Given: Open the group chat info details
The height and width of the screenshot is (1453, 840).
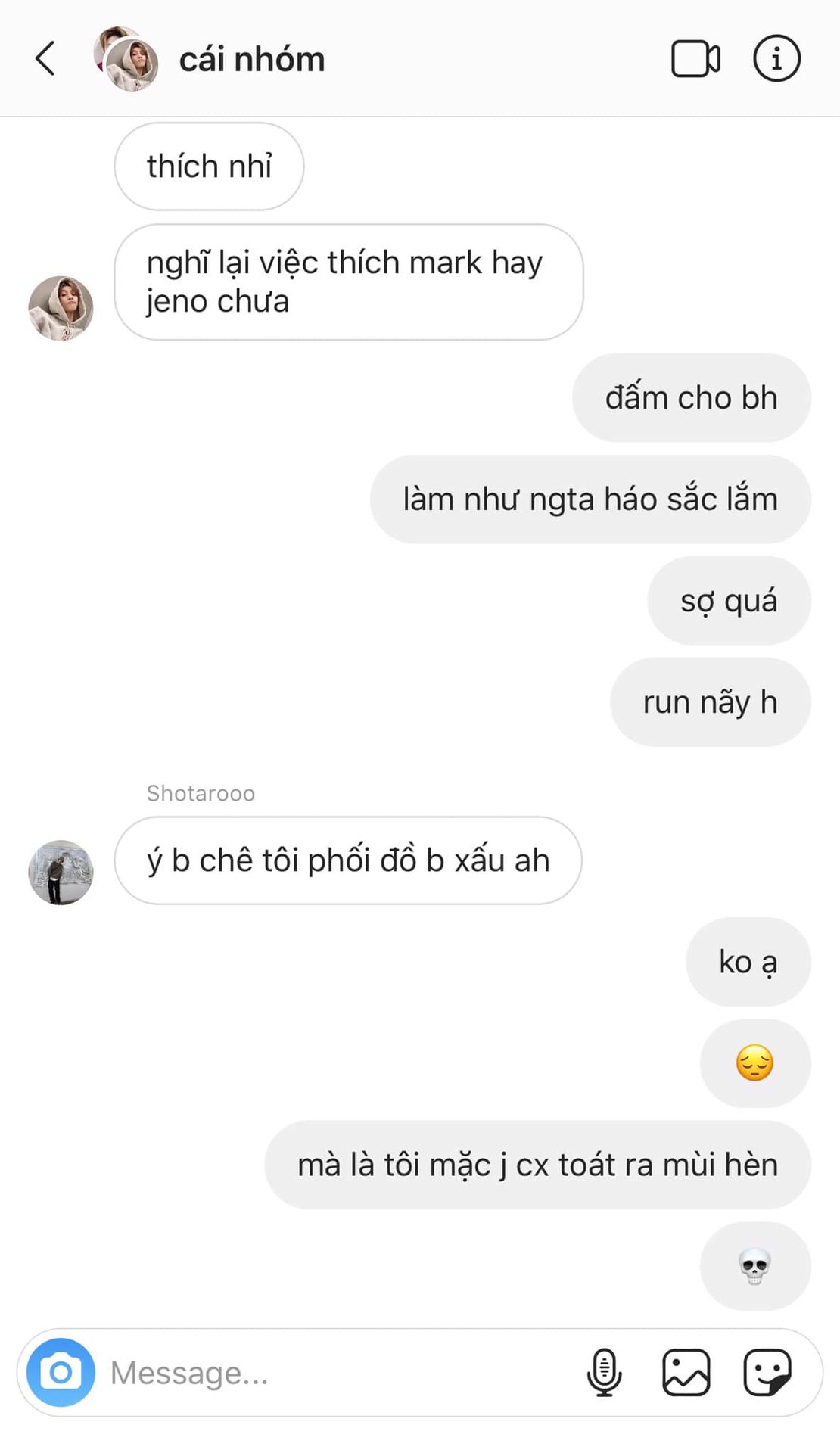Looking at the screenshot, I should (x=776, y=59).
